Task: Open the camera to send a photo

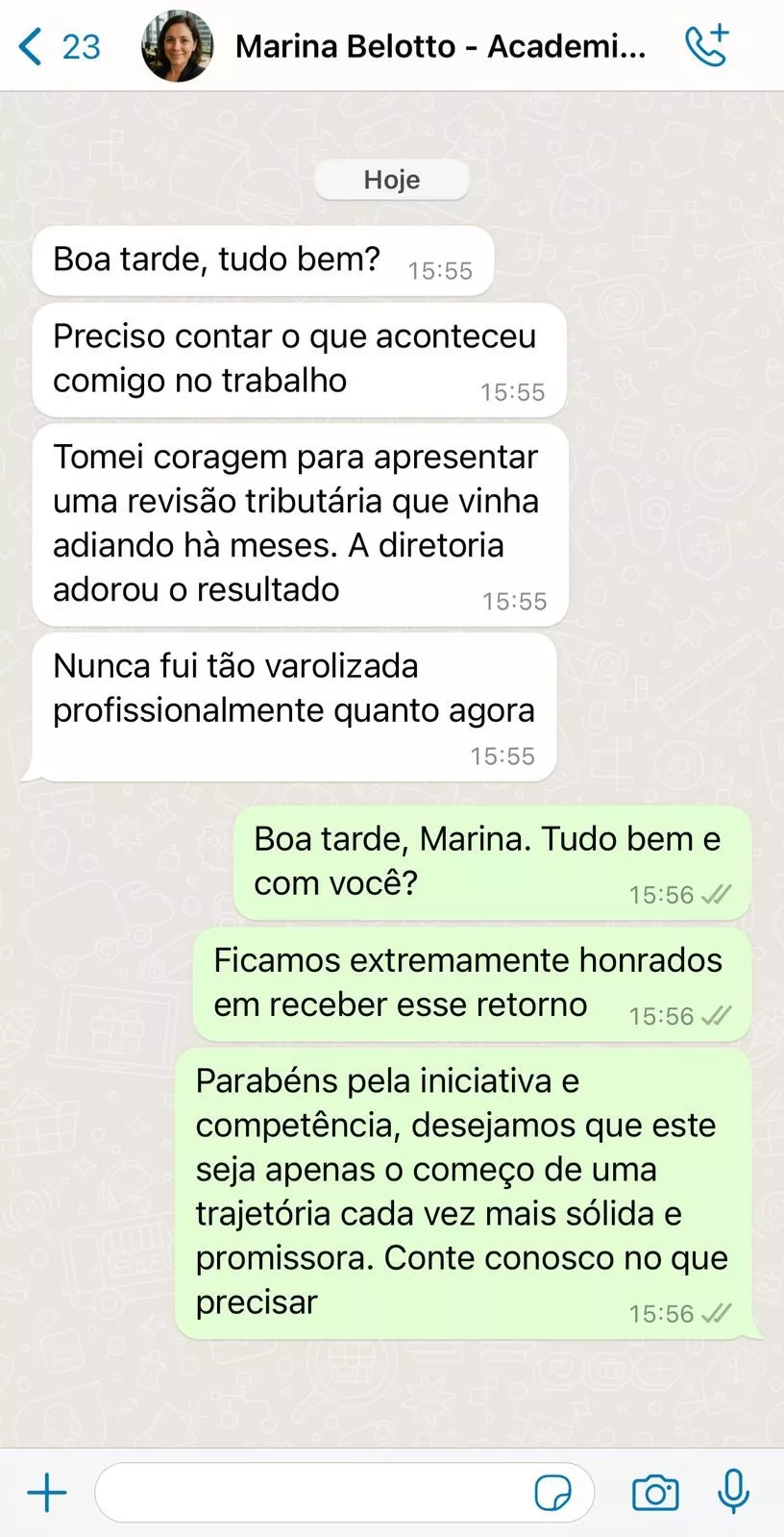Action: (655, 1493)
